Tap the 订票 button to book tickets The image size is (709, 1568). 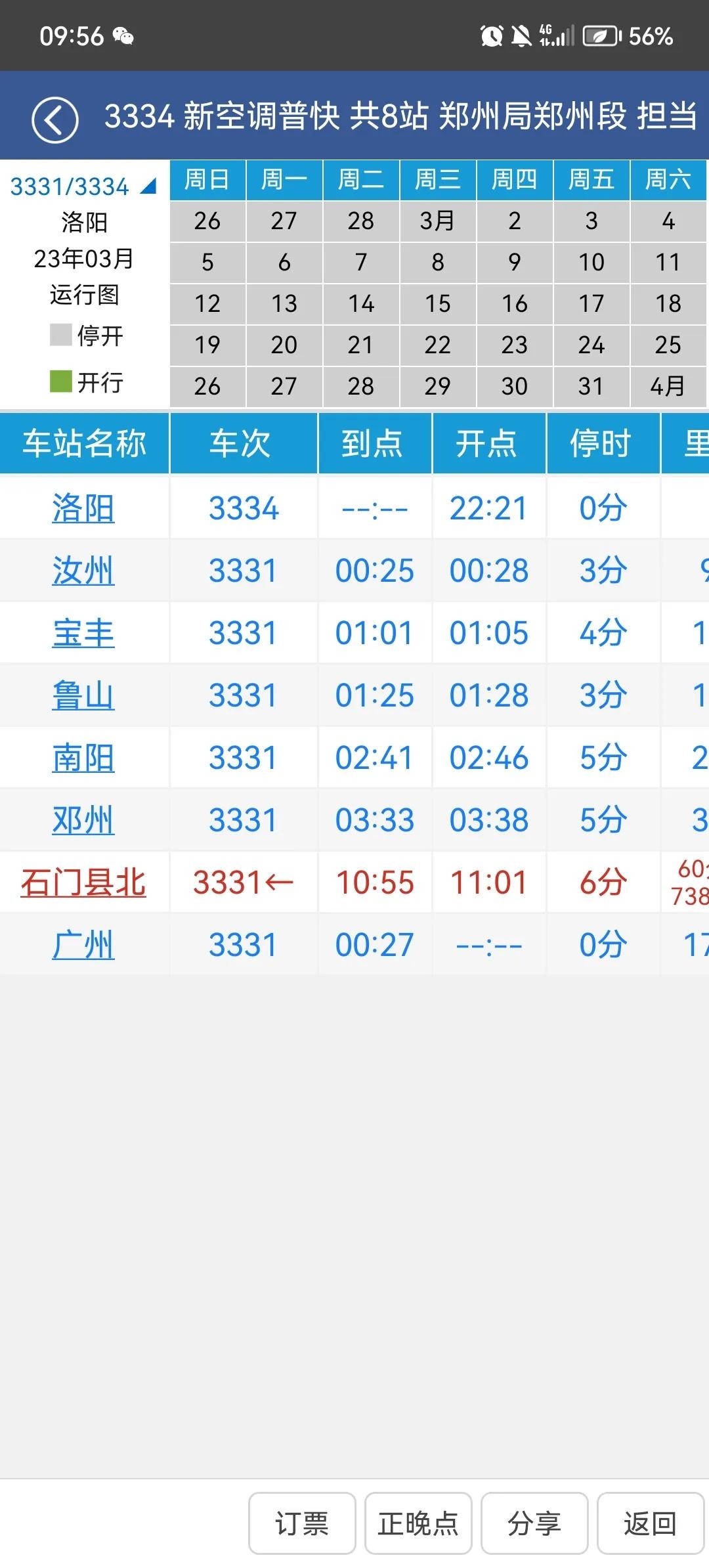[x=302, y=1523]
